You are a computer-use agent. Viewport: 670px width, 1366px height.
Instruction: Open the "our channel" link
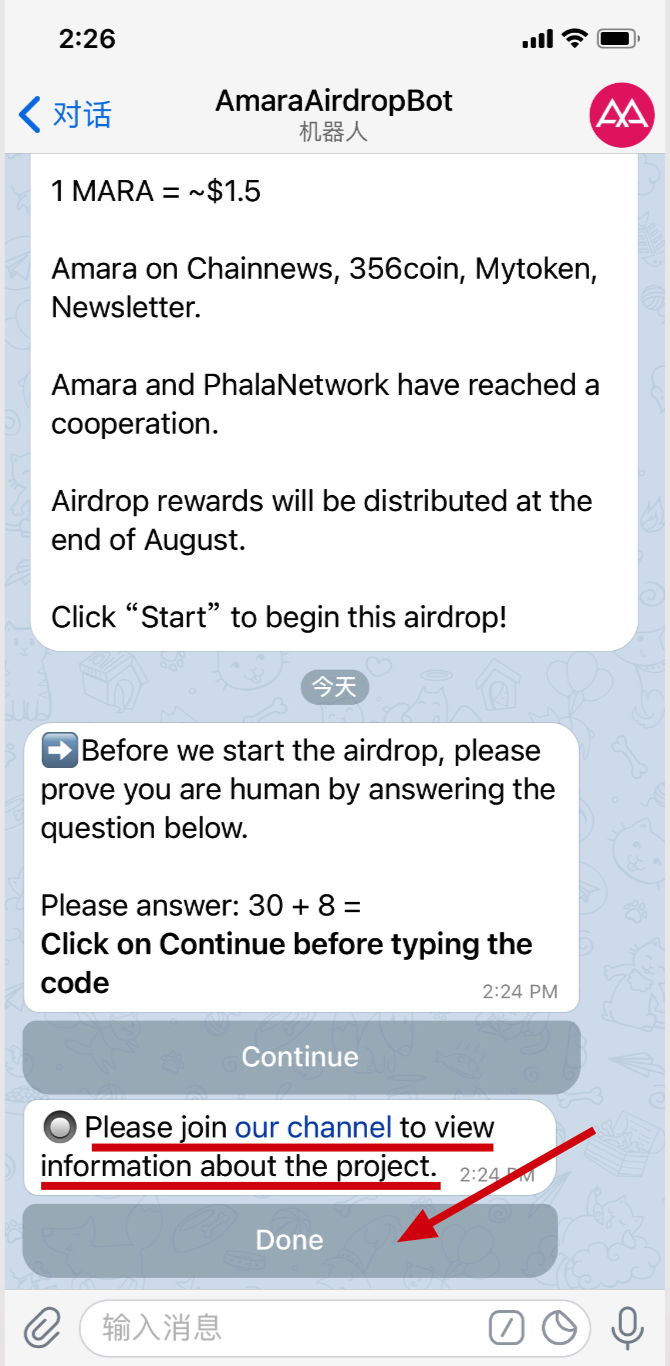click(x=313, y=1128)
